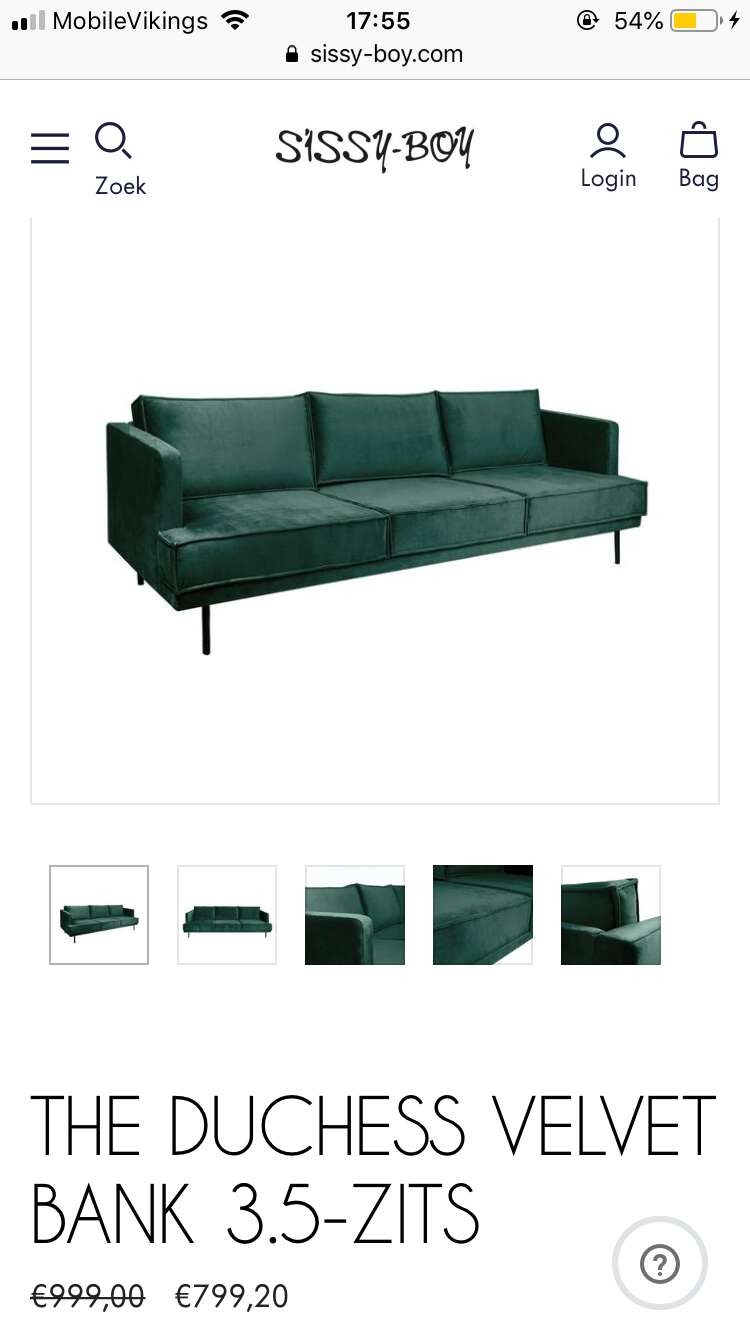
Task: Go to the Sissy-Boy homepage logo
Action: 374,147
